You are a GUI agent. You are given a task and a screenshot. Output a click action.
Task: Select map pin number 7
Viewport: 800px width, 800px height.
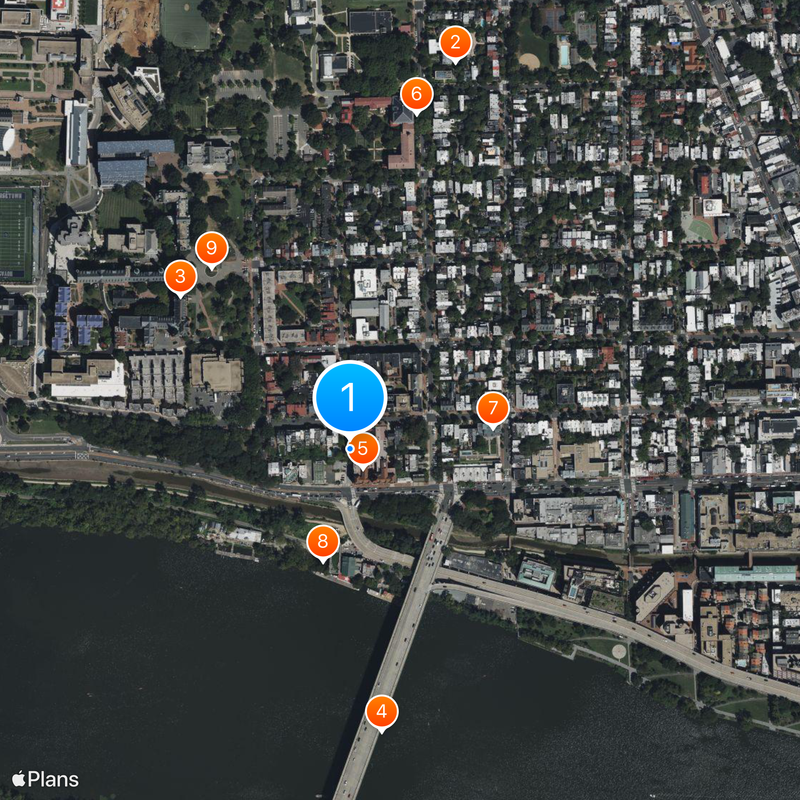tap(492, 408)
